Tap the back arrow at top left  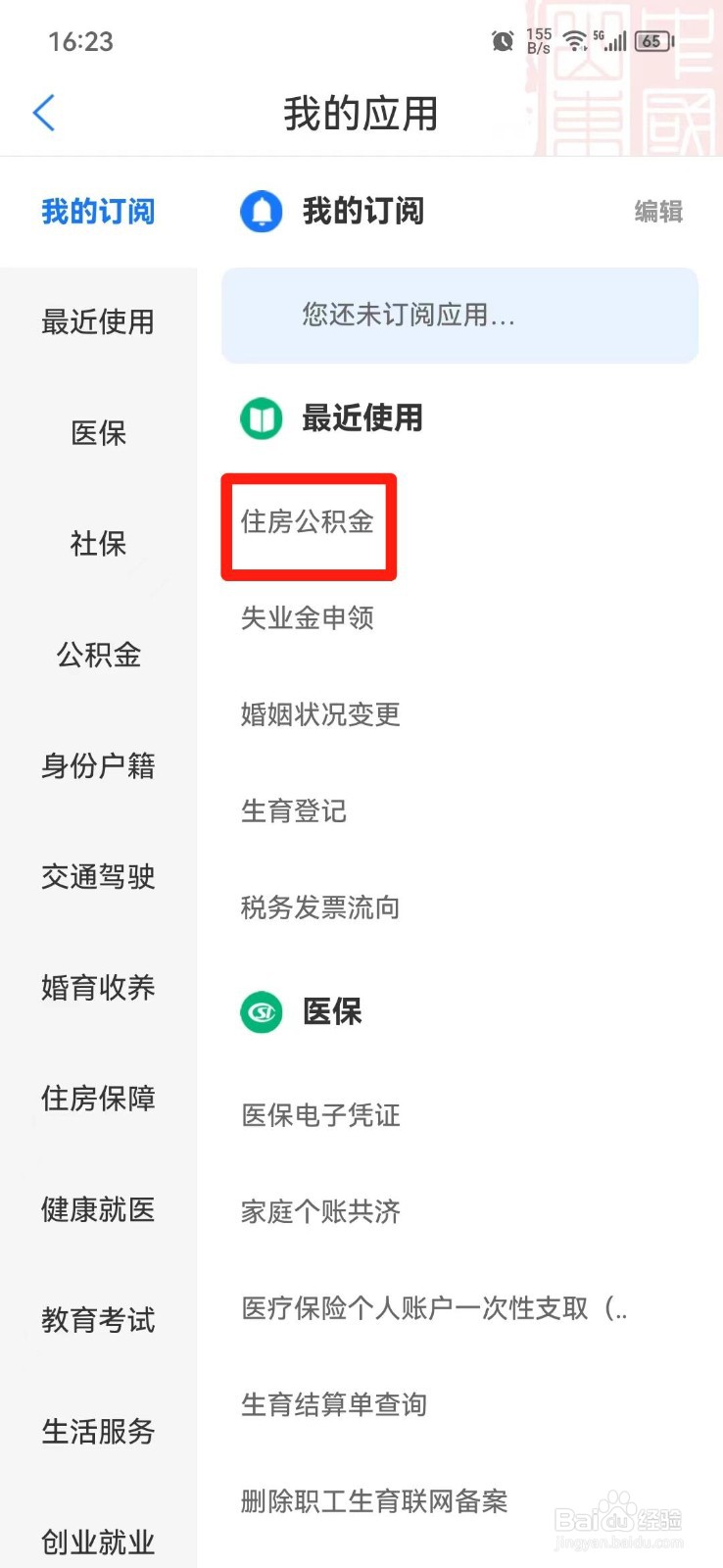coord(43,113)
